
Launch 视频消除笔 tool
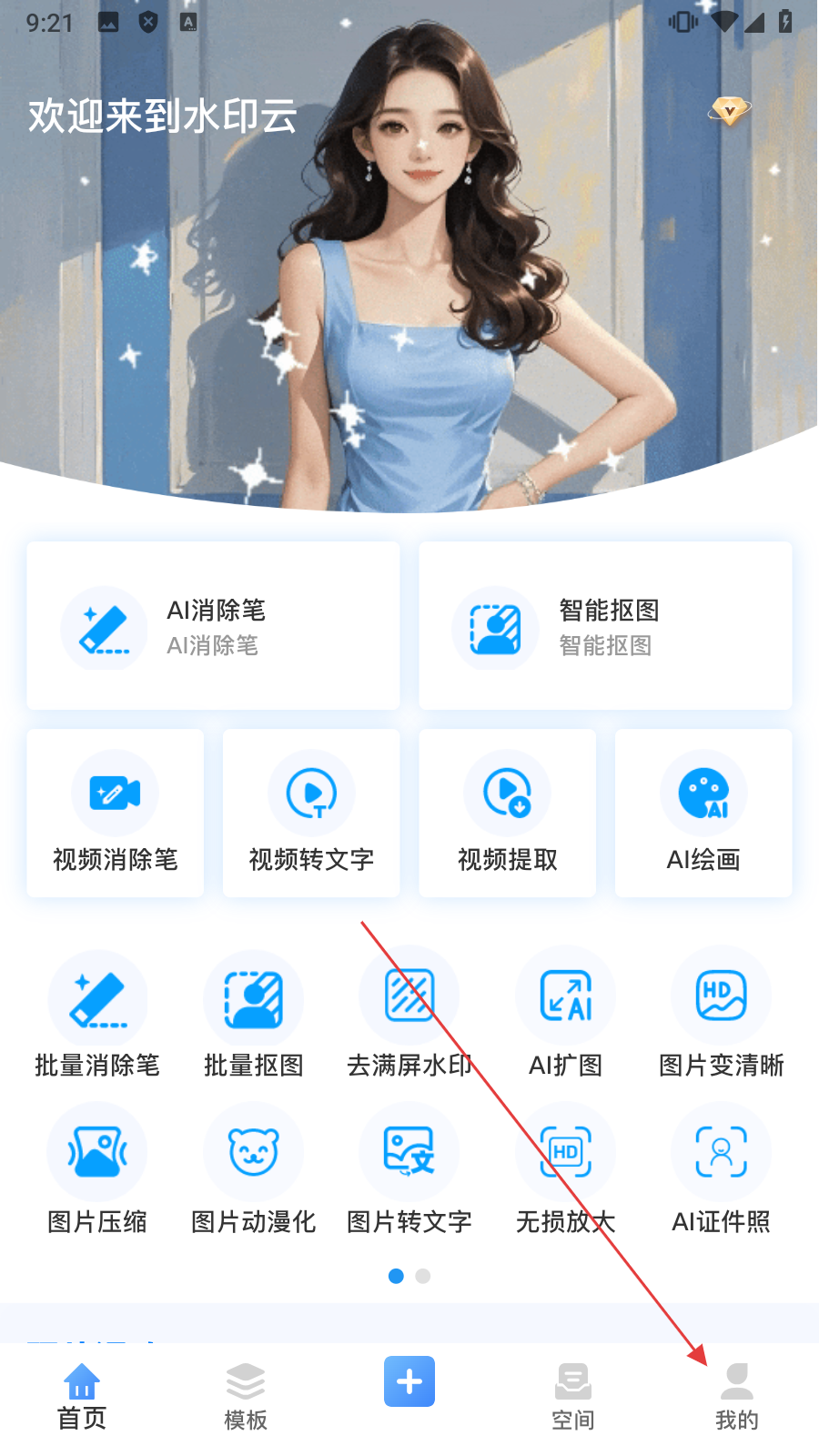tap(116, 813)
